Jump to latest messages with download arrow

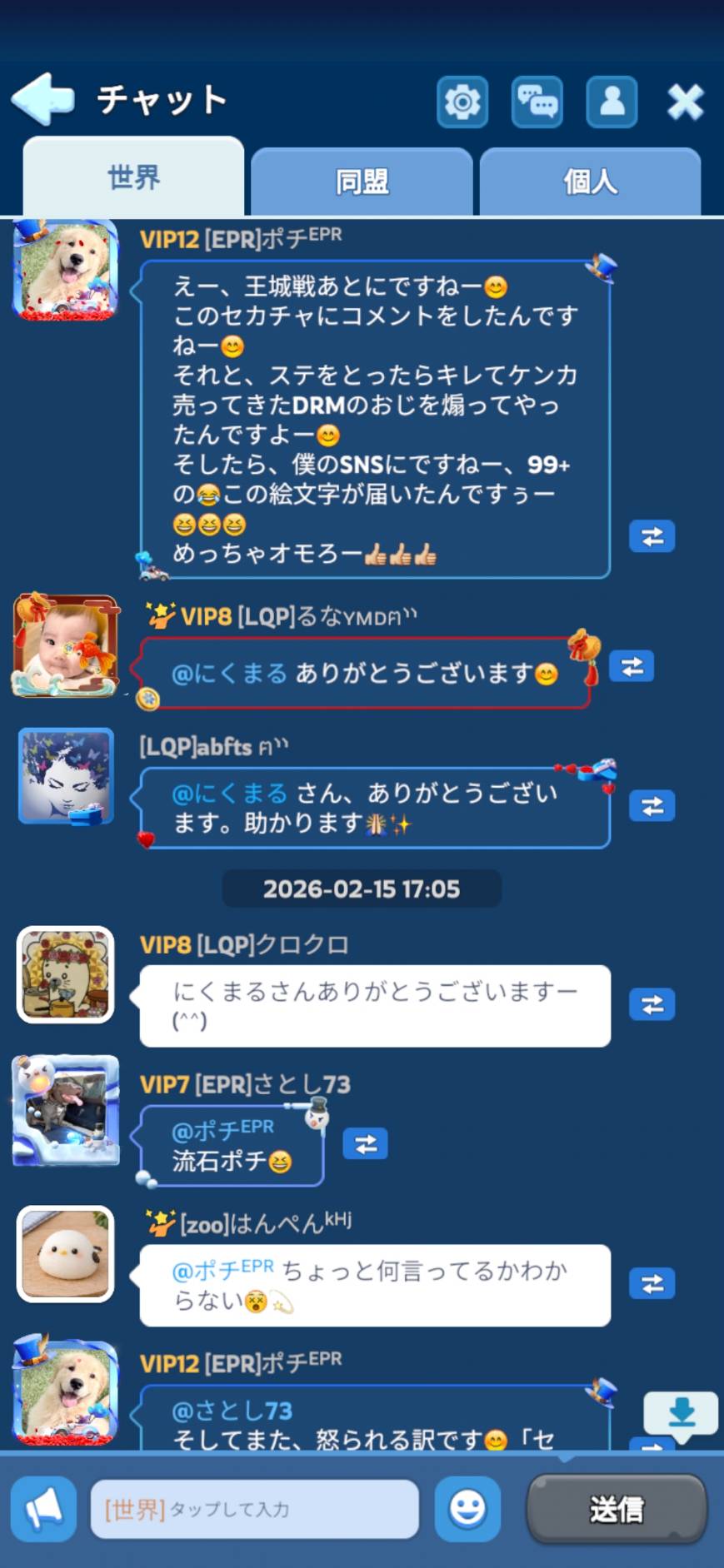[681, 1412]
